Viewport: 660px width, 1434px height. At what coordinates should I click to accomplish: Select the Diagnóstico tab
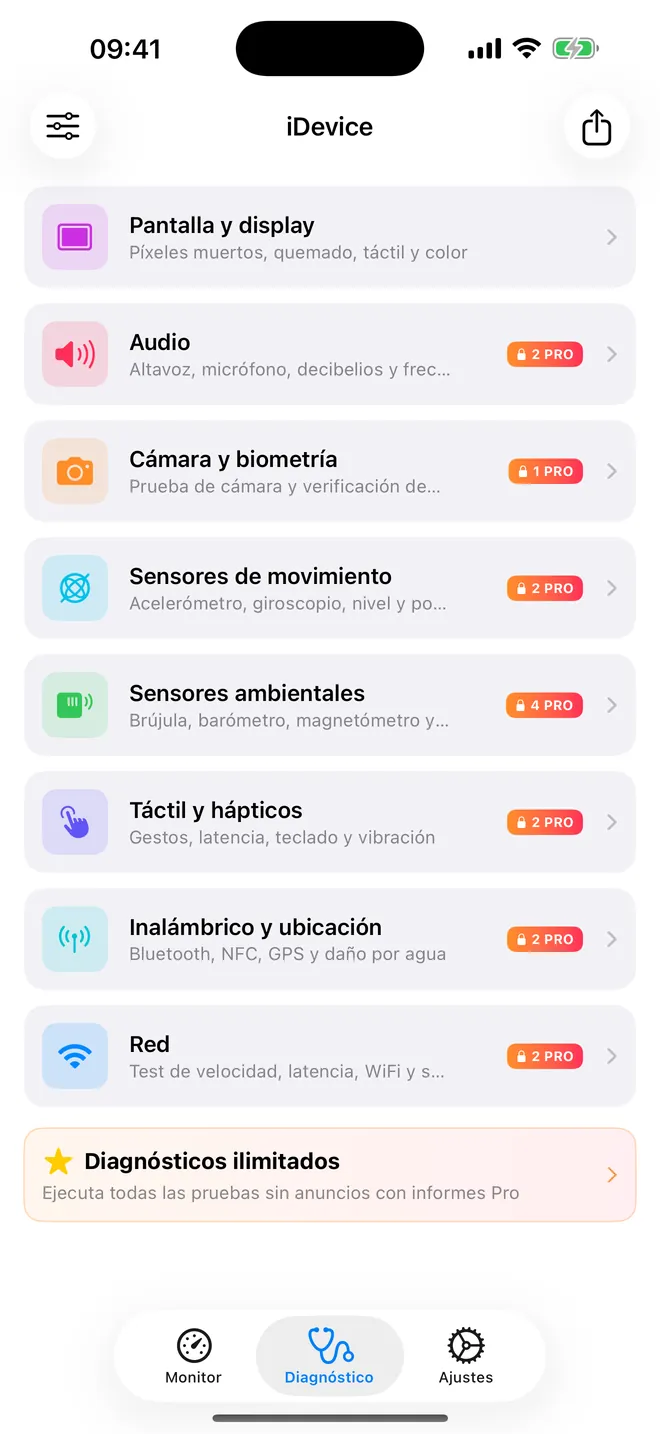(330, 1356)
